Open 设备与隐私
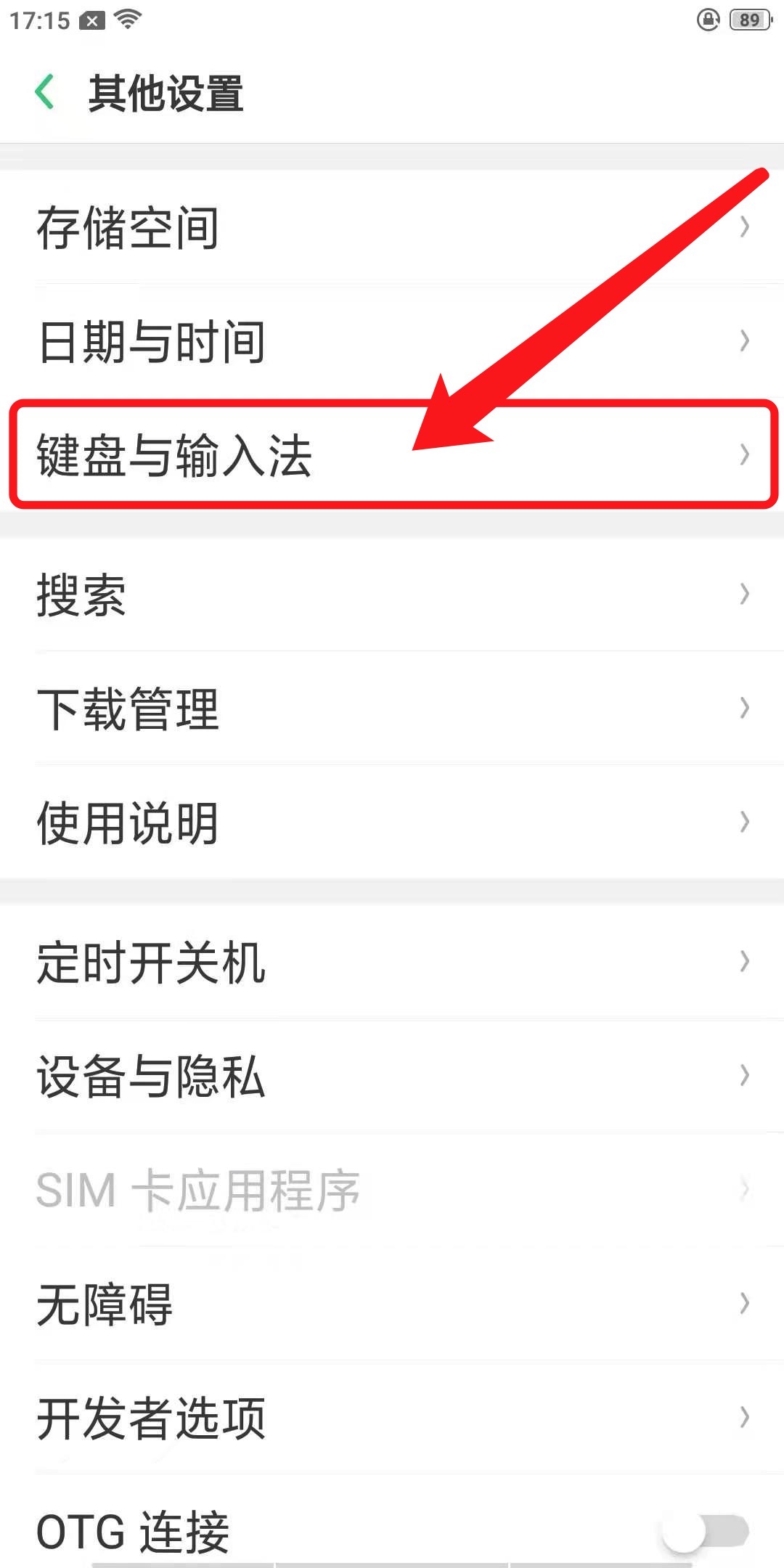This screenshot has height=1568, width=784. (392, 1076)
